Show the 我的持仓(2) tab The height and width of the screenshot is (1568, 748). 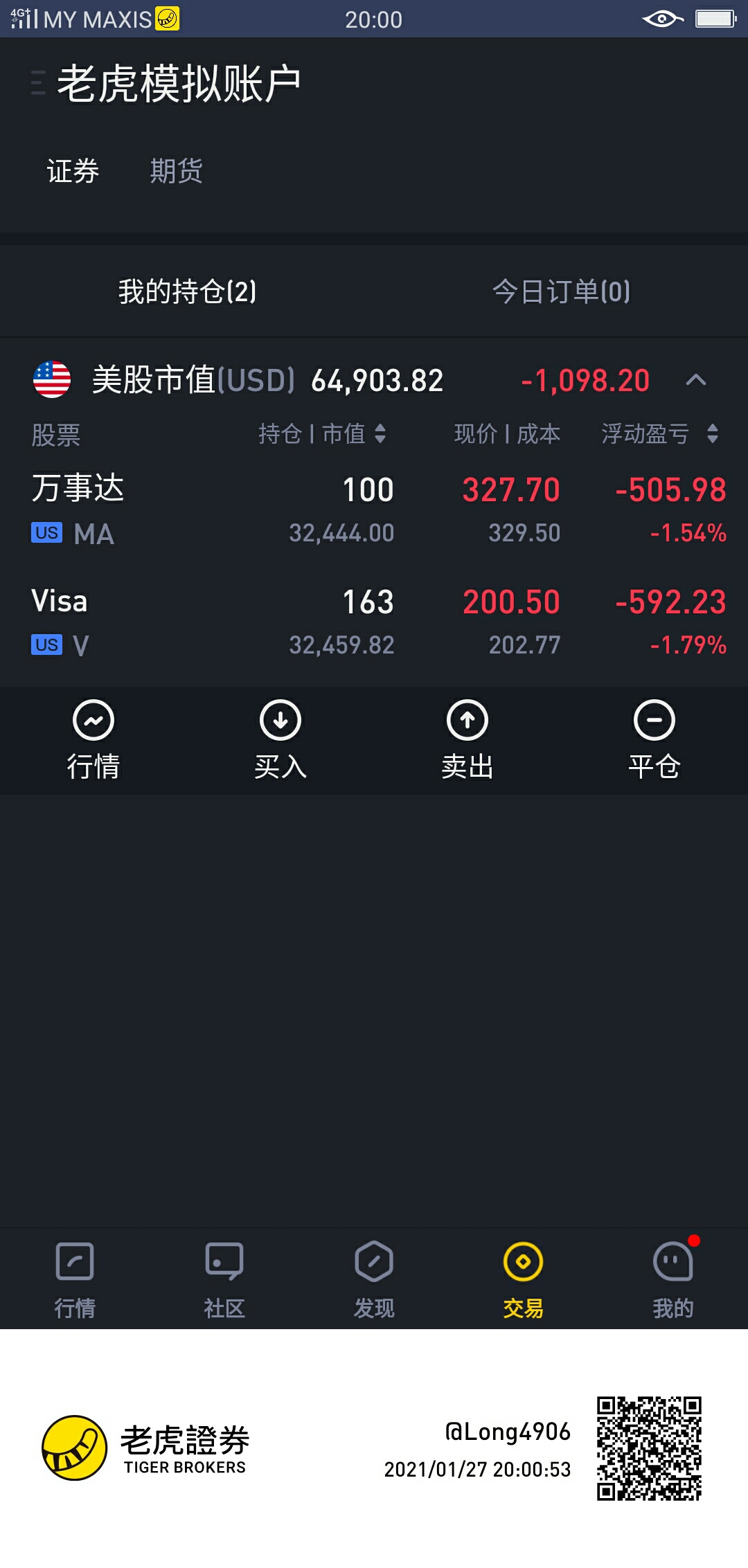click(x=187, y=291)
